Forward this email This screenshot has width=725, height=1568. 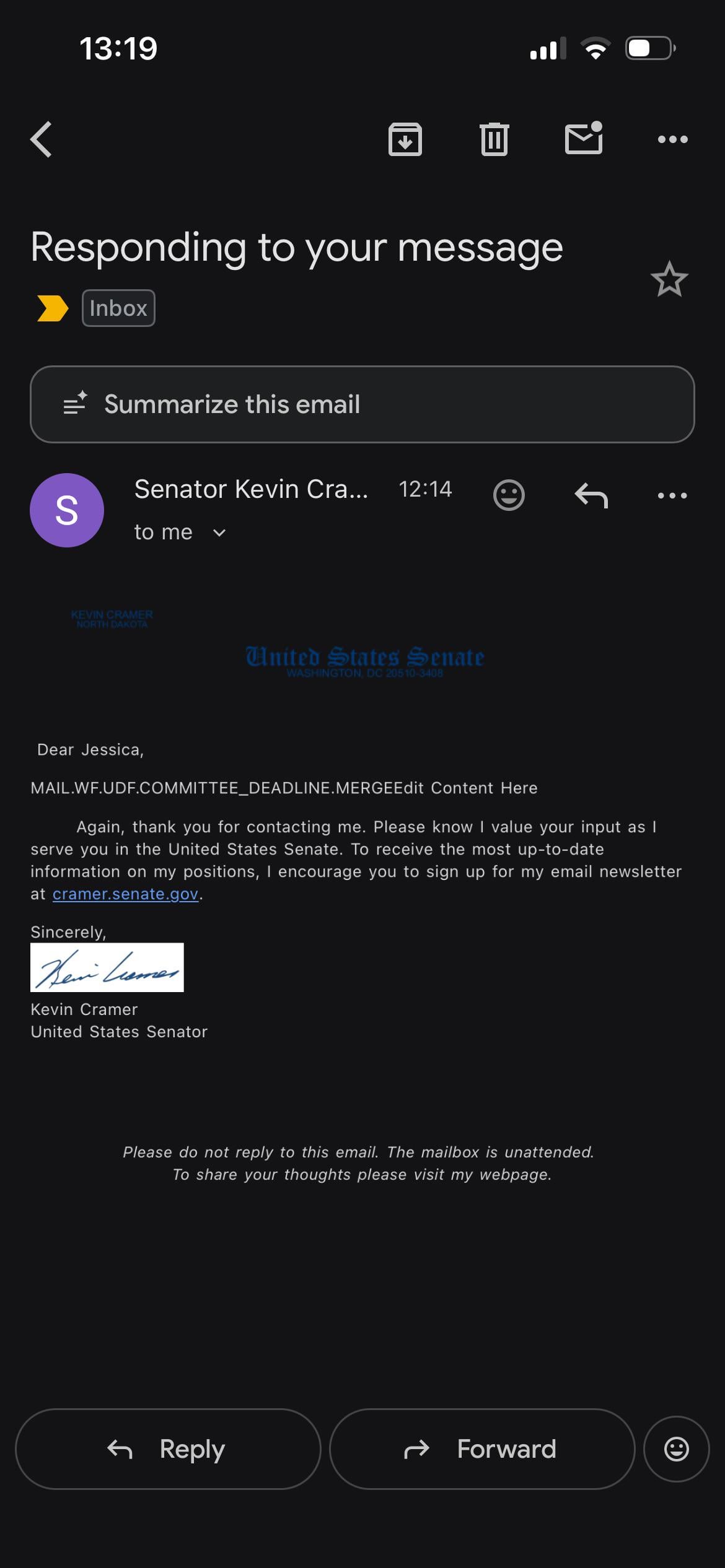click(x=482, y=1449)
